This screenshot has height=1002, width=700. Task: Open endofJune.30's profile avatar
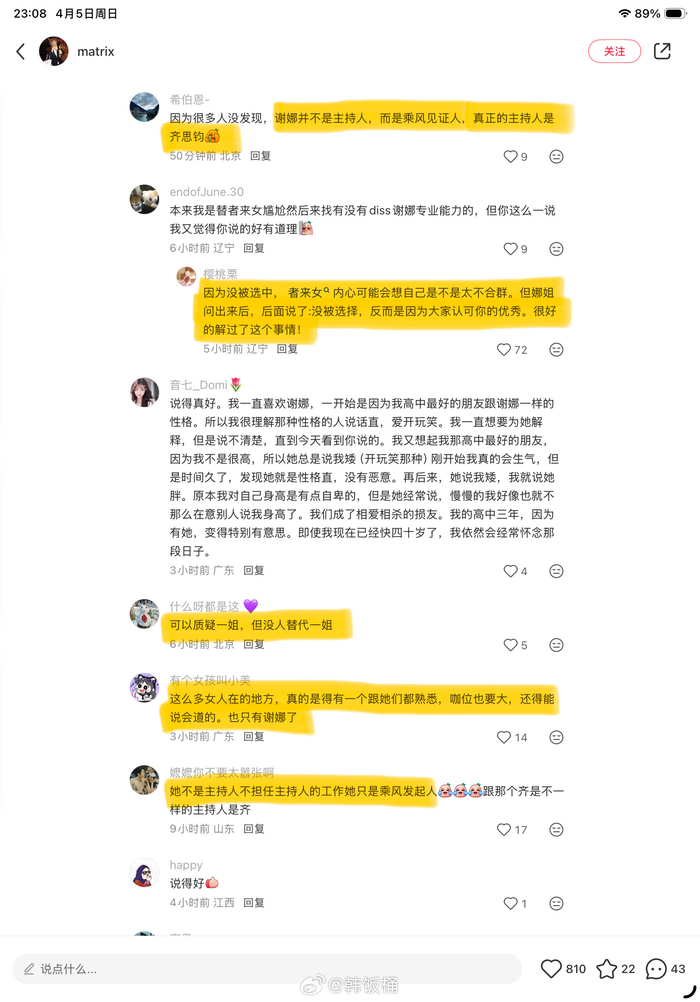[x=144, y=199]
